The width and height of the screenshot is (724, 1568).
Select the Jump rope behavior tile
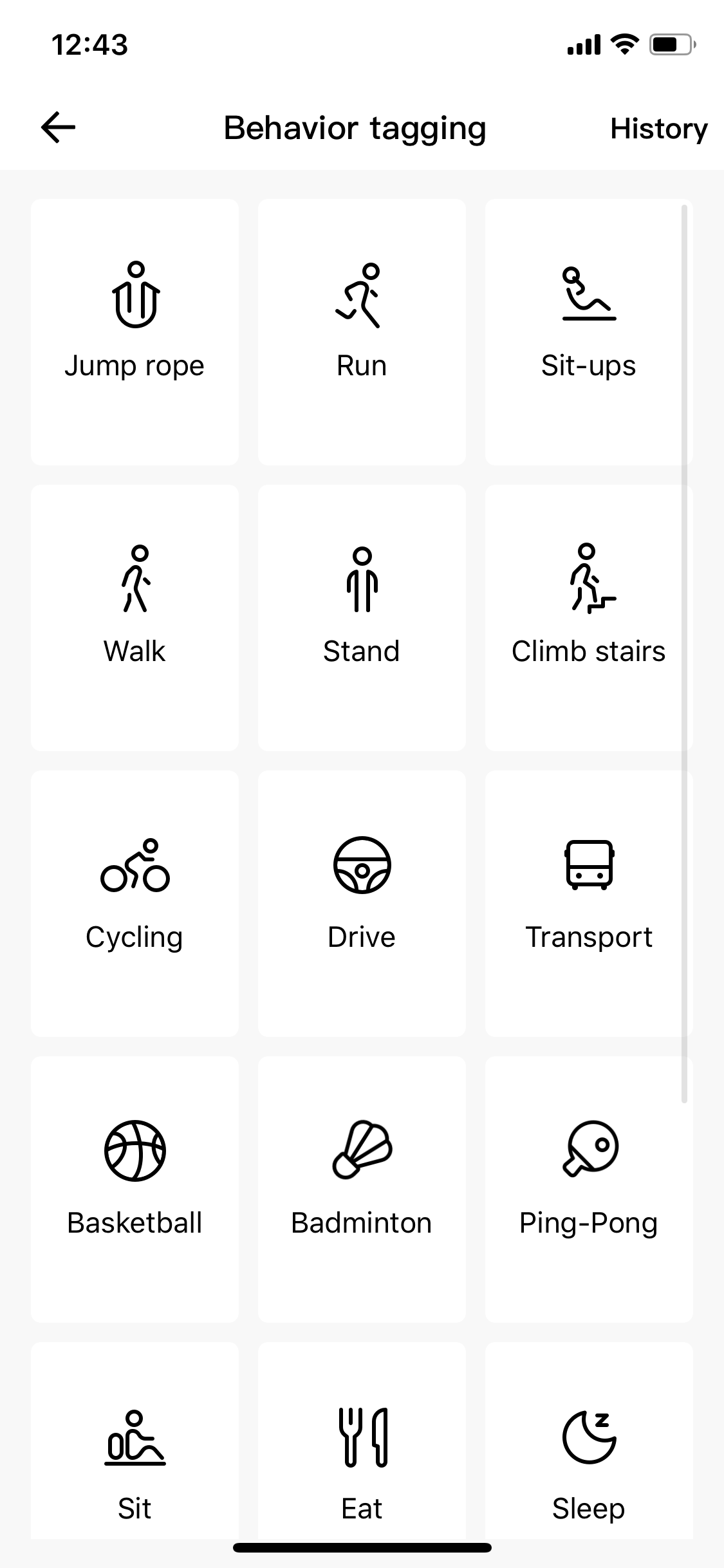tap(135, 331)
